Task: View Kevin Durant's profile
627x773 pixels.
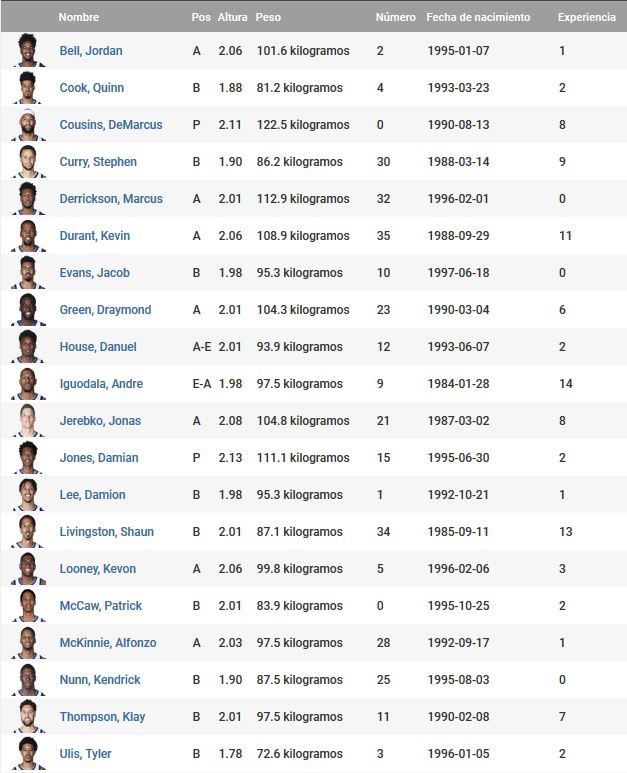Action: pyautogui.click(x=94, y=236)
